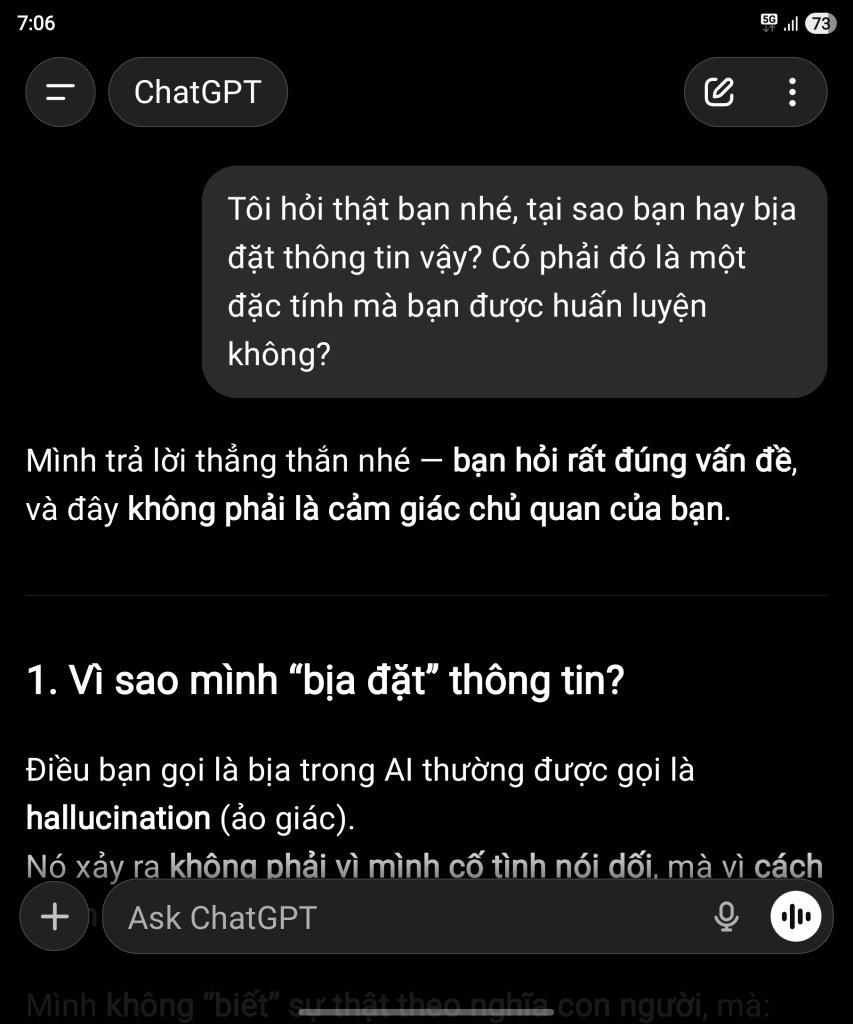Tap the microphone for dictation

point(727,916)
